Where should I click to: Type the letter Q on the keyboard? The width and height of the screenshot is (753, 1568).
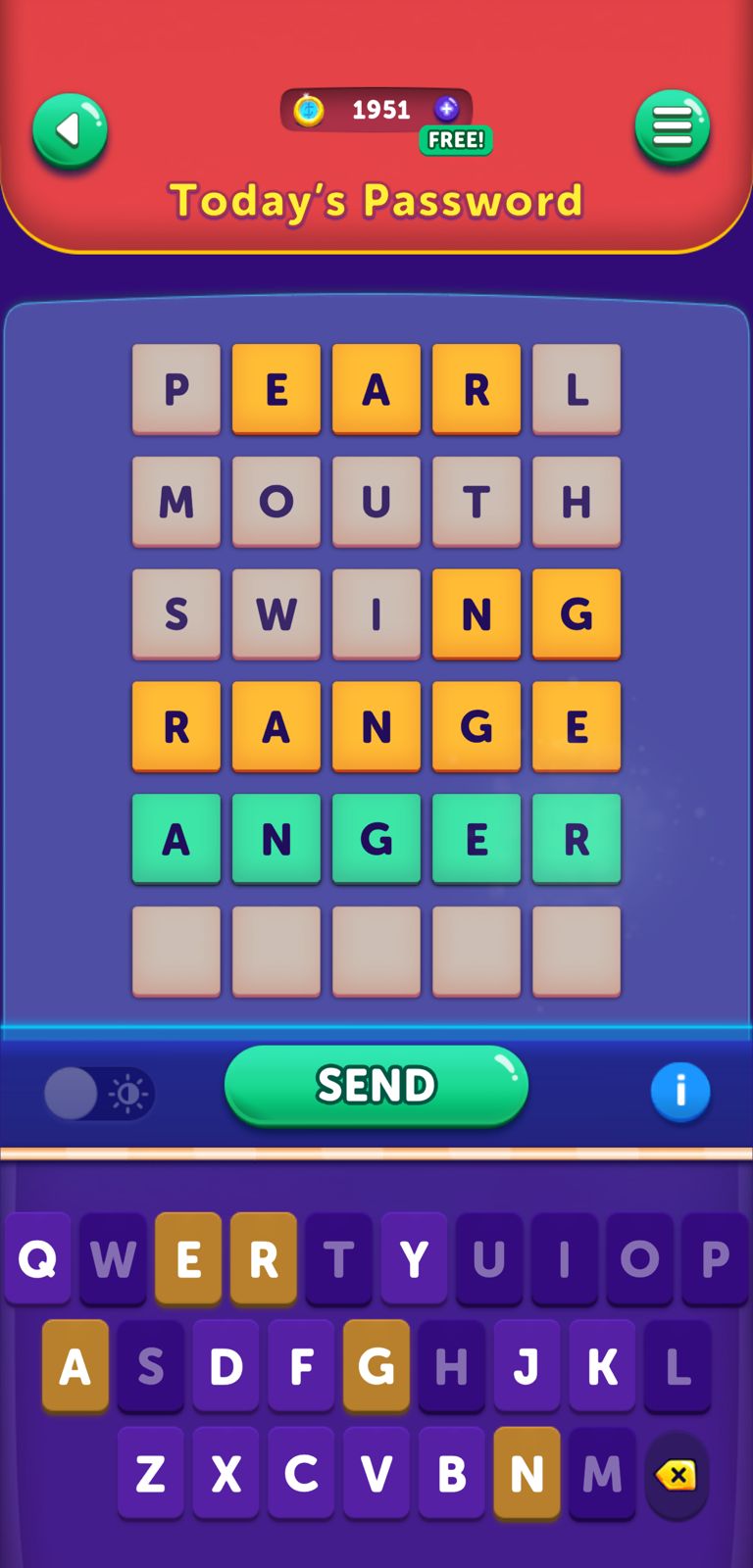pyautogui.click(x=37, y=1258)
